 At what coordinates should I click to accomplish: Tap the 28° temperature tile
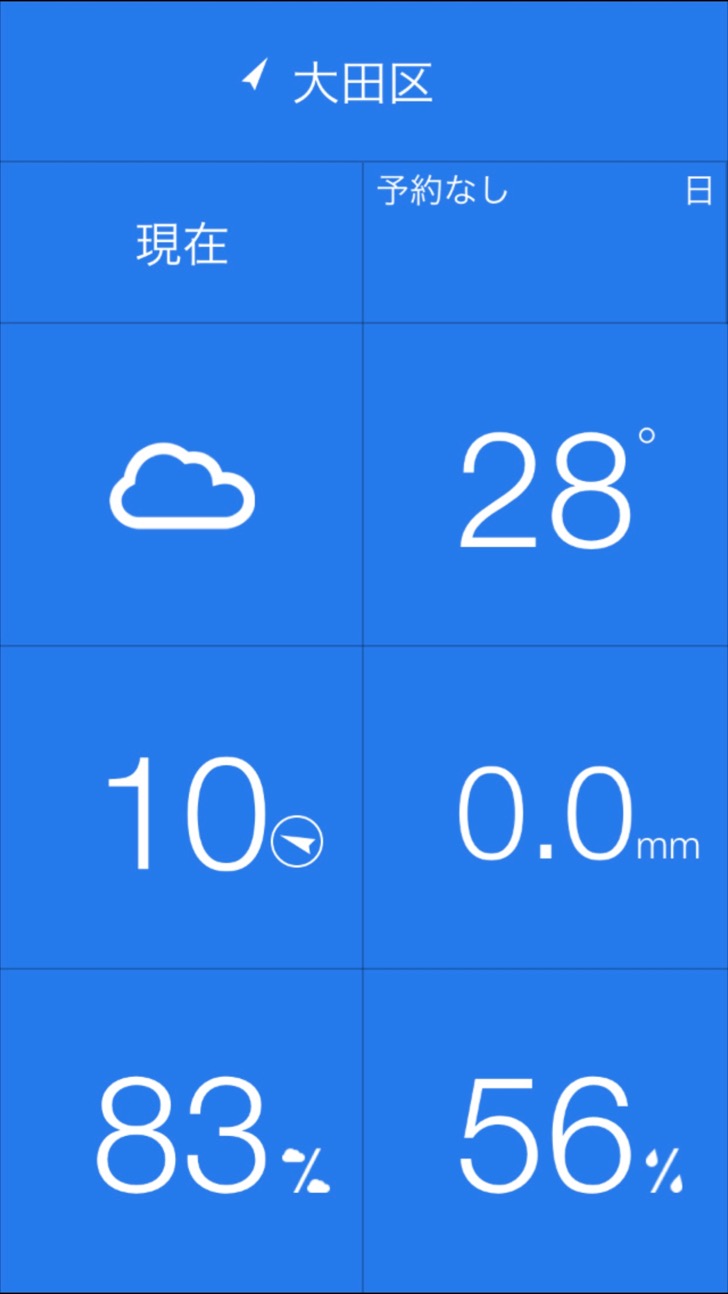click(x=545, y=485)
